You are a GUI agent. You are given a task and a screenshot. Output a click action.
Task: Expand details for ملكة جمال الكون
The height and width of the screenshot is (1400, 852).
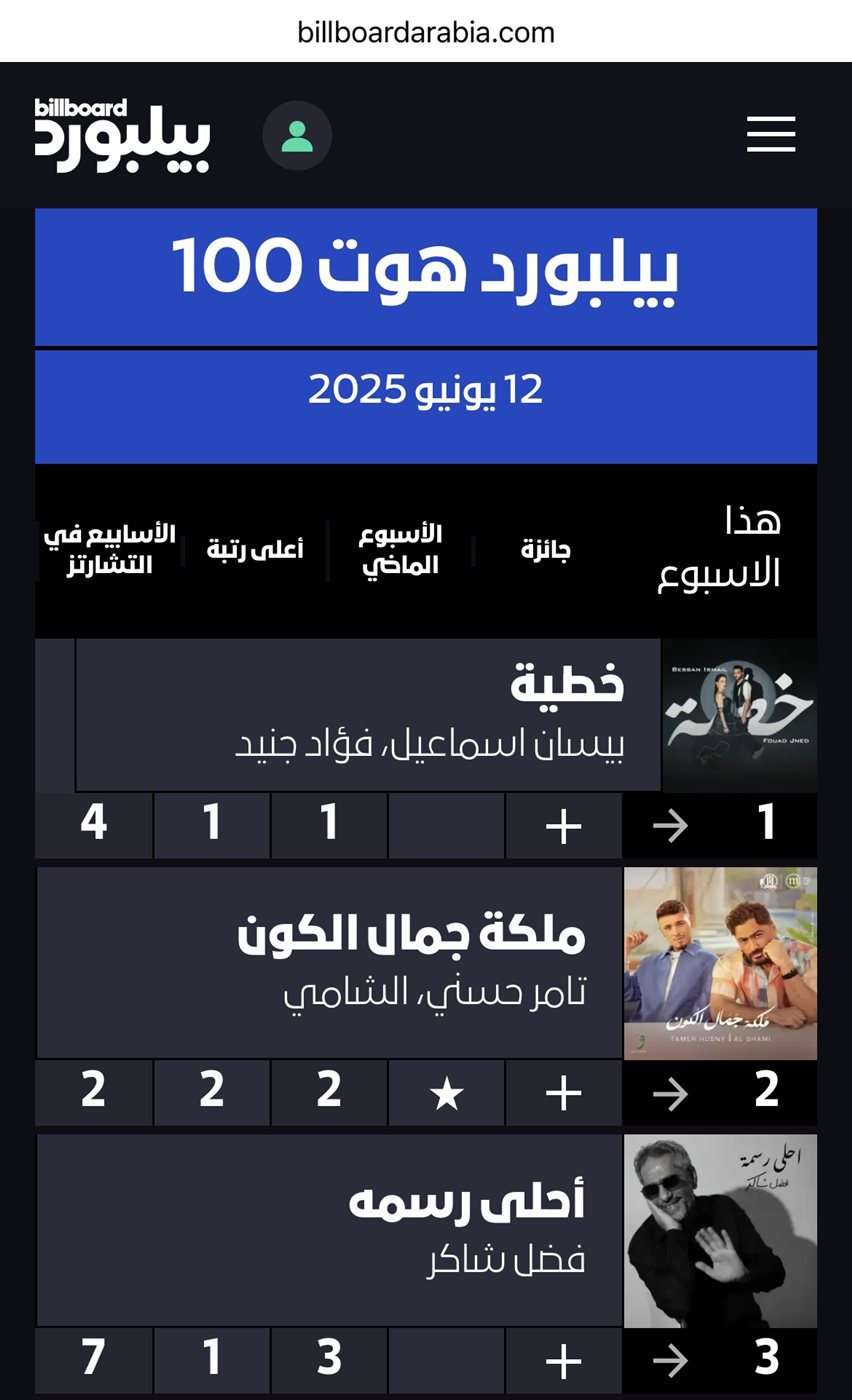(564, 1093)
